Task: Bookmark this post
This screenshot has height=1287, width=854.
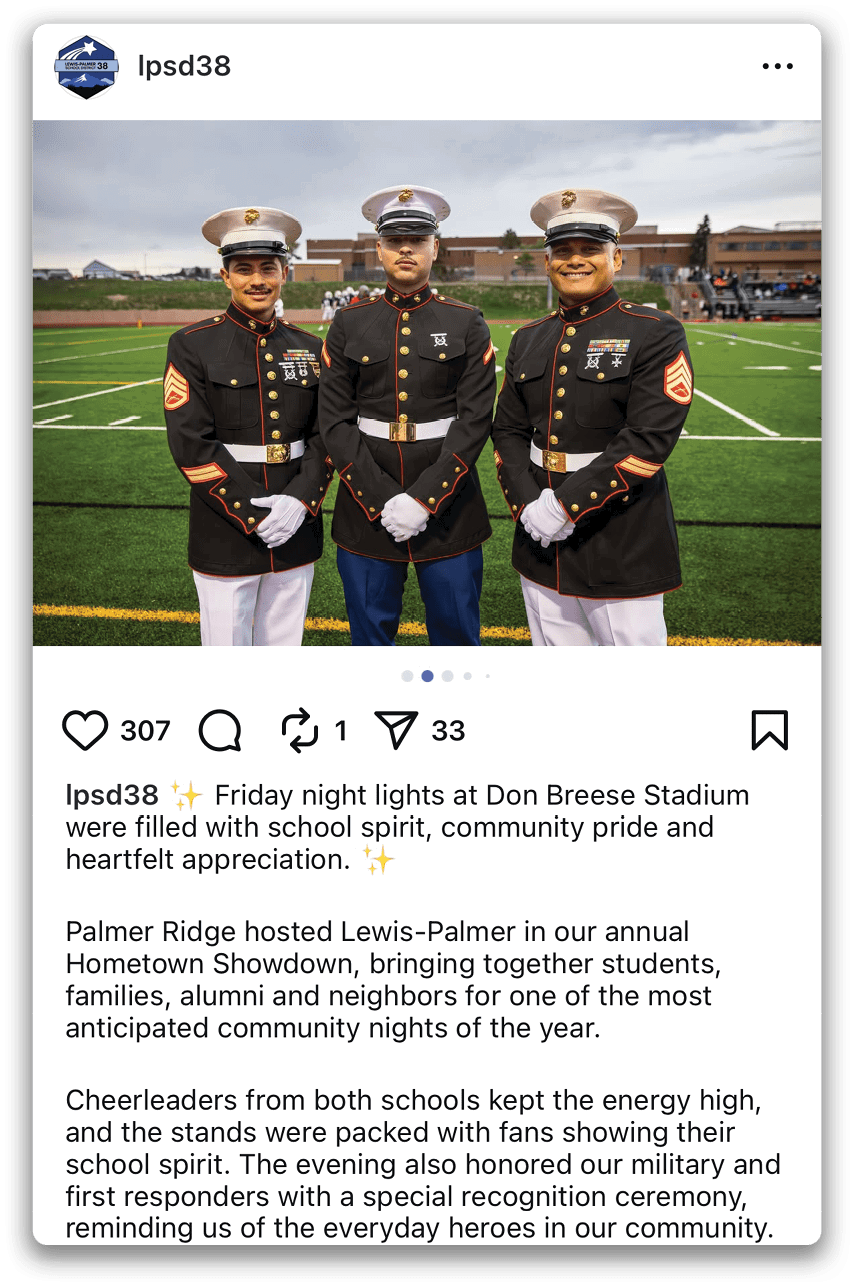Action: 769,731
